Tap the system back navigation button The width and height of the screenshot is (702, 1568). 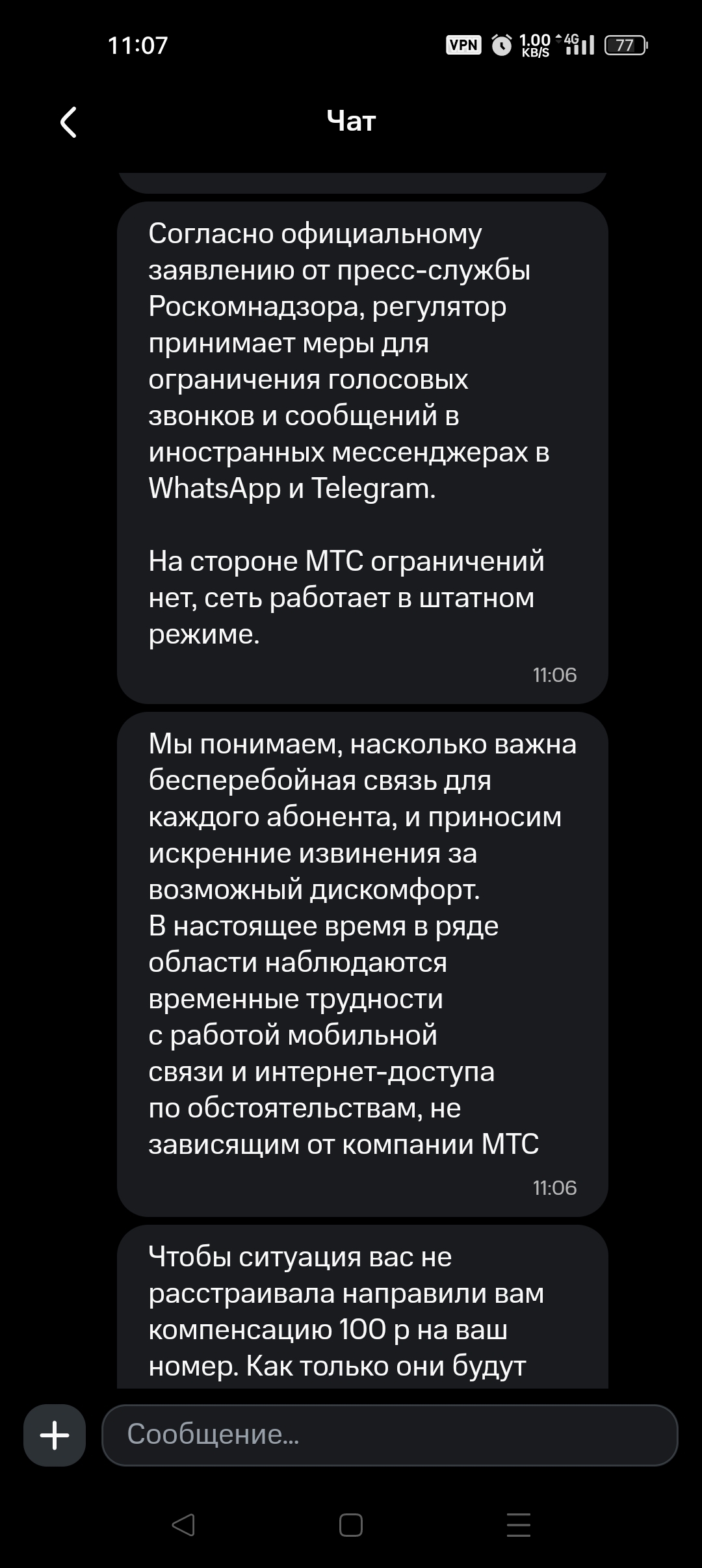[183, 1524]
